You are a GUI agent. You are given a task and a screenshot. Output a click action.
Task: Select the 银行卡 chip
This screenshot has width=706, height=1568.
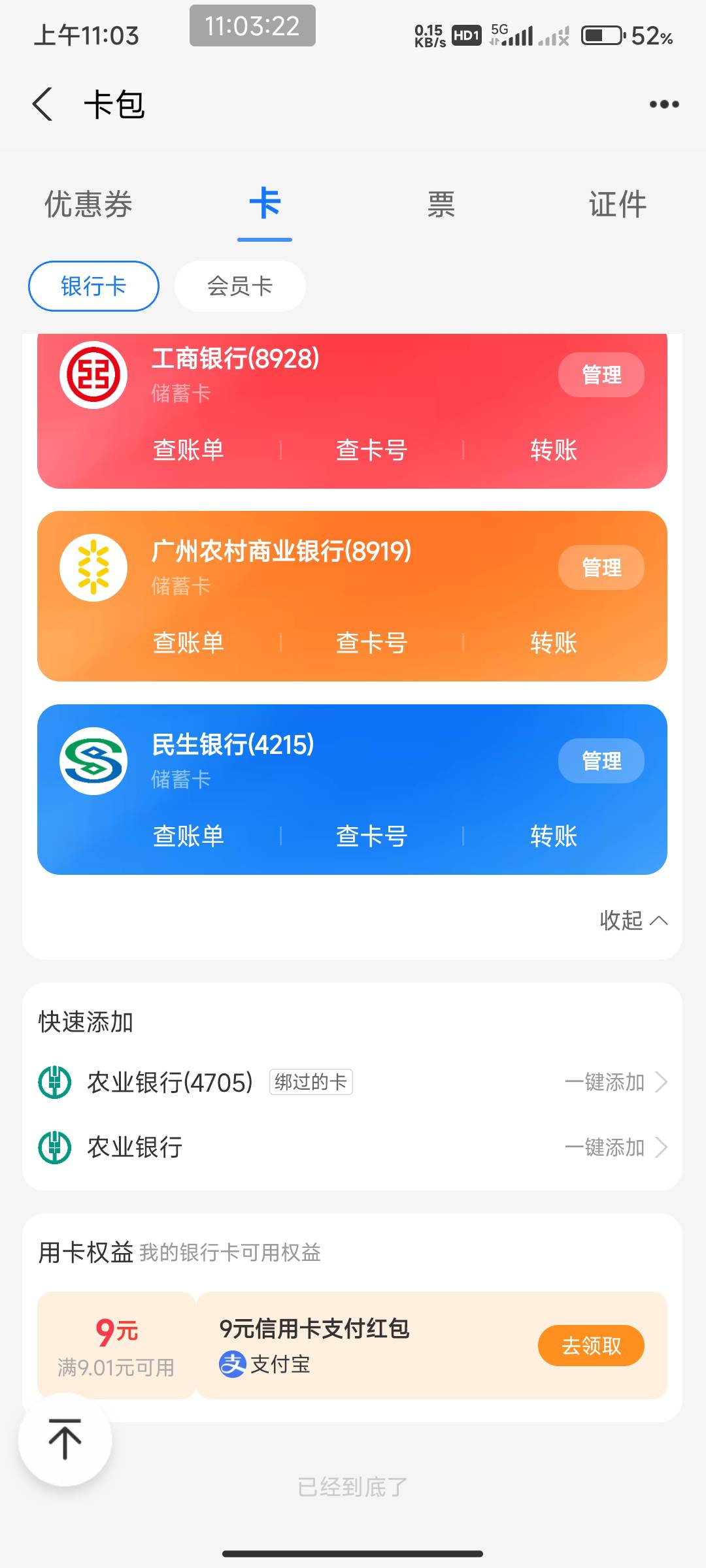pyautogui.click(x=93, y=286)
